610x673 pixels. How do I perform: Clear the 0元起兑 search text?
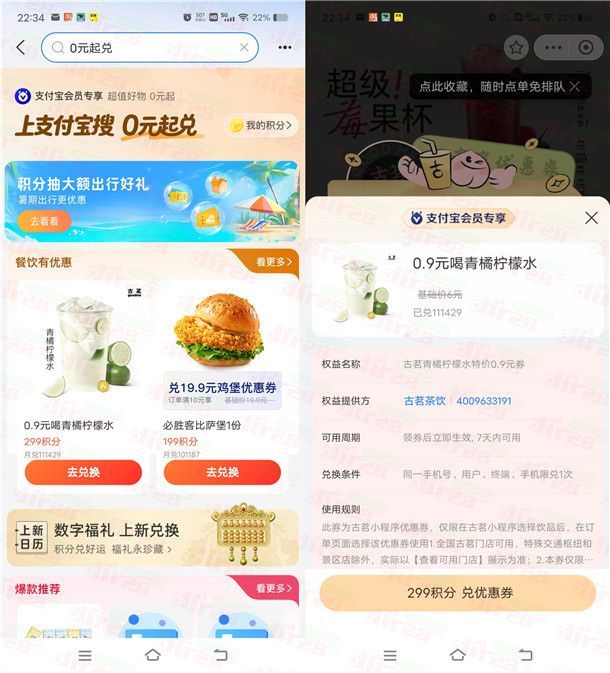coord(244,48)
